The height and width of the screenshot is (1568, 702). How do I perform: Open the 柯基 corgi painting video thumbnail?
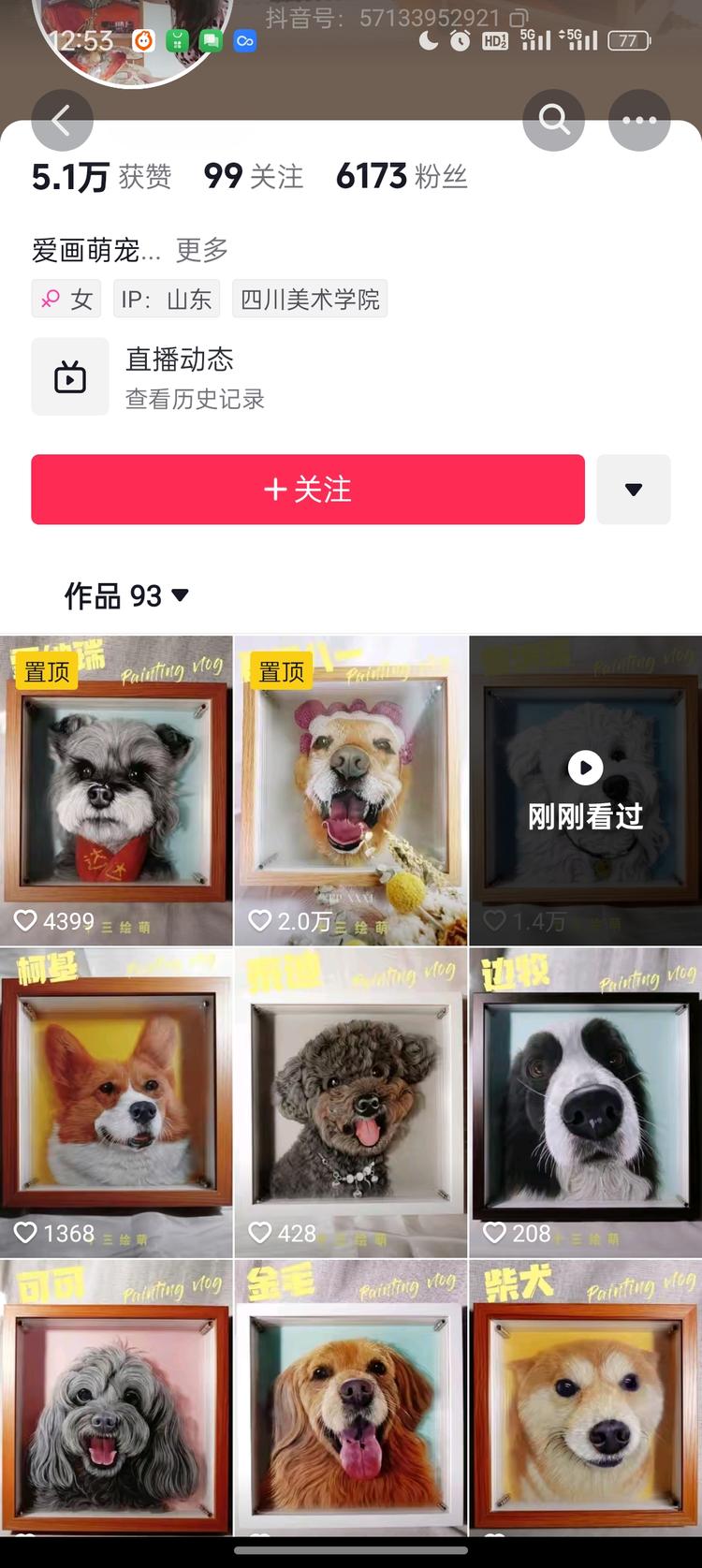click(x=116, y=1100)
